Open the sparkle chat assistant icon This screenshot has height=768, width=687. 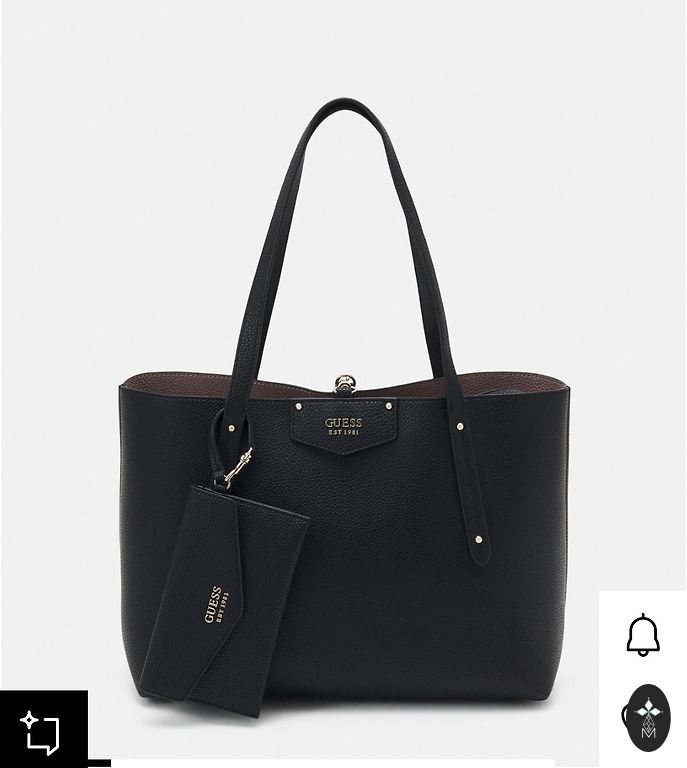pyautogui.click(x=42, y=731)
